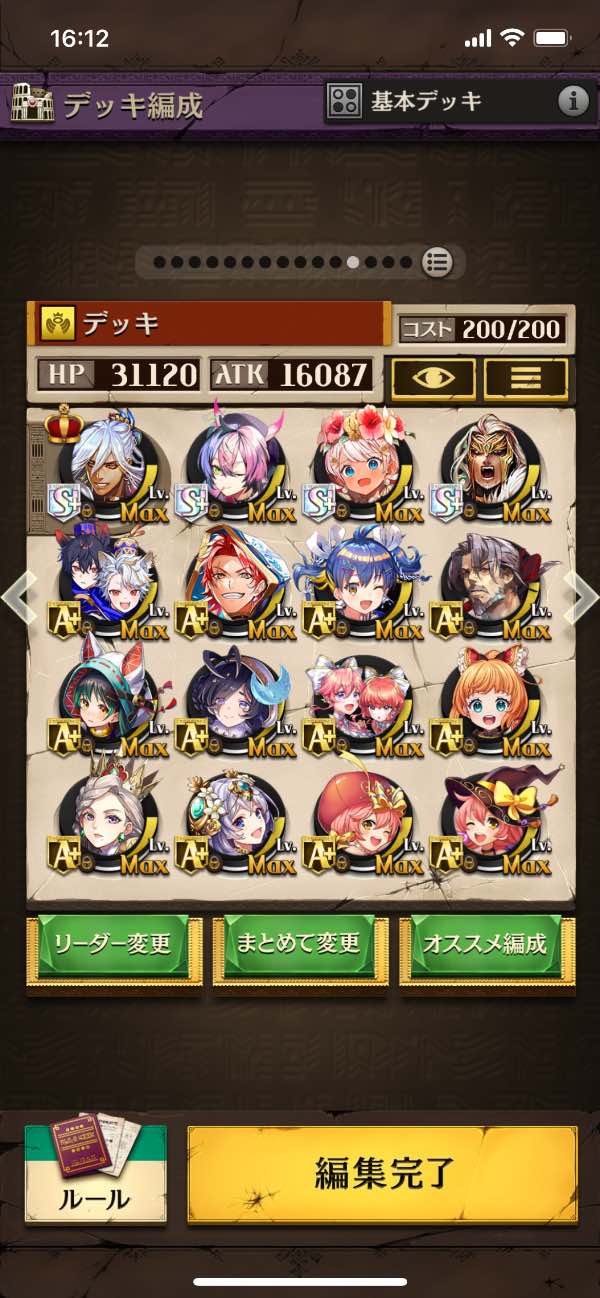Open the info icon next to 基本デッキ
Screen dimensions: 600x1298
(x=573, y=101)
